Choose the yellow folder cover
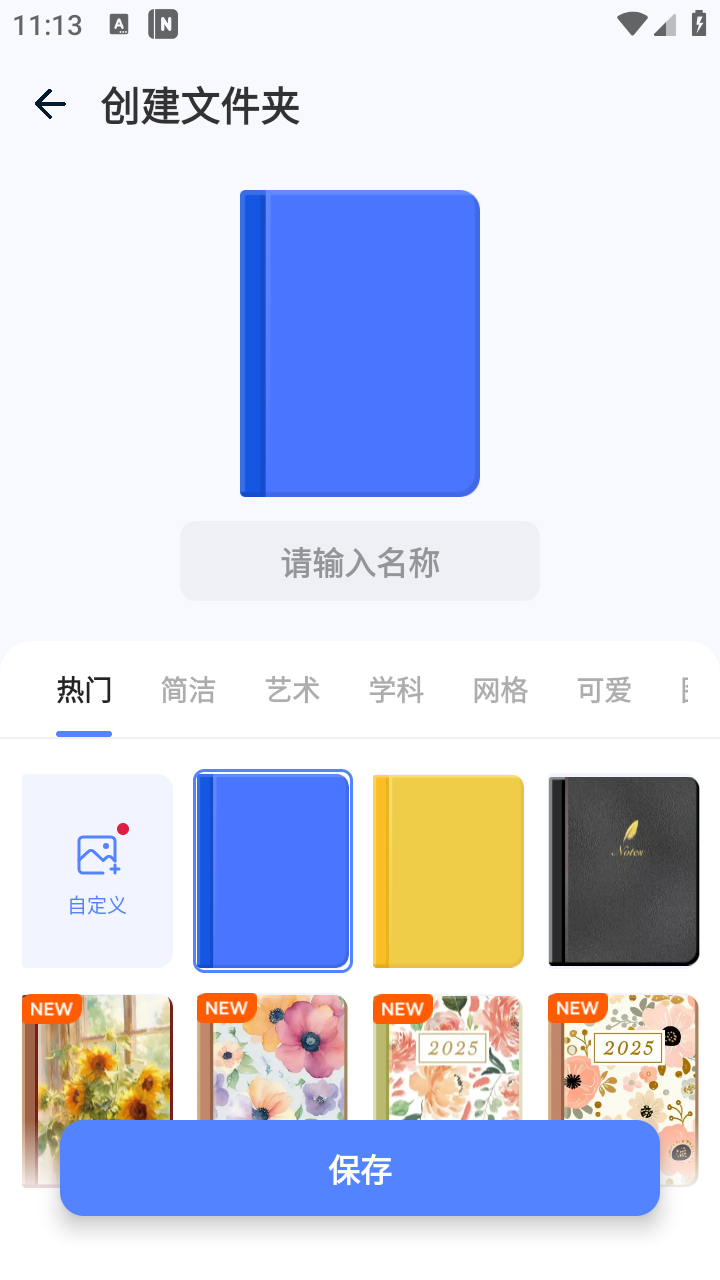 coord(447,870)
